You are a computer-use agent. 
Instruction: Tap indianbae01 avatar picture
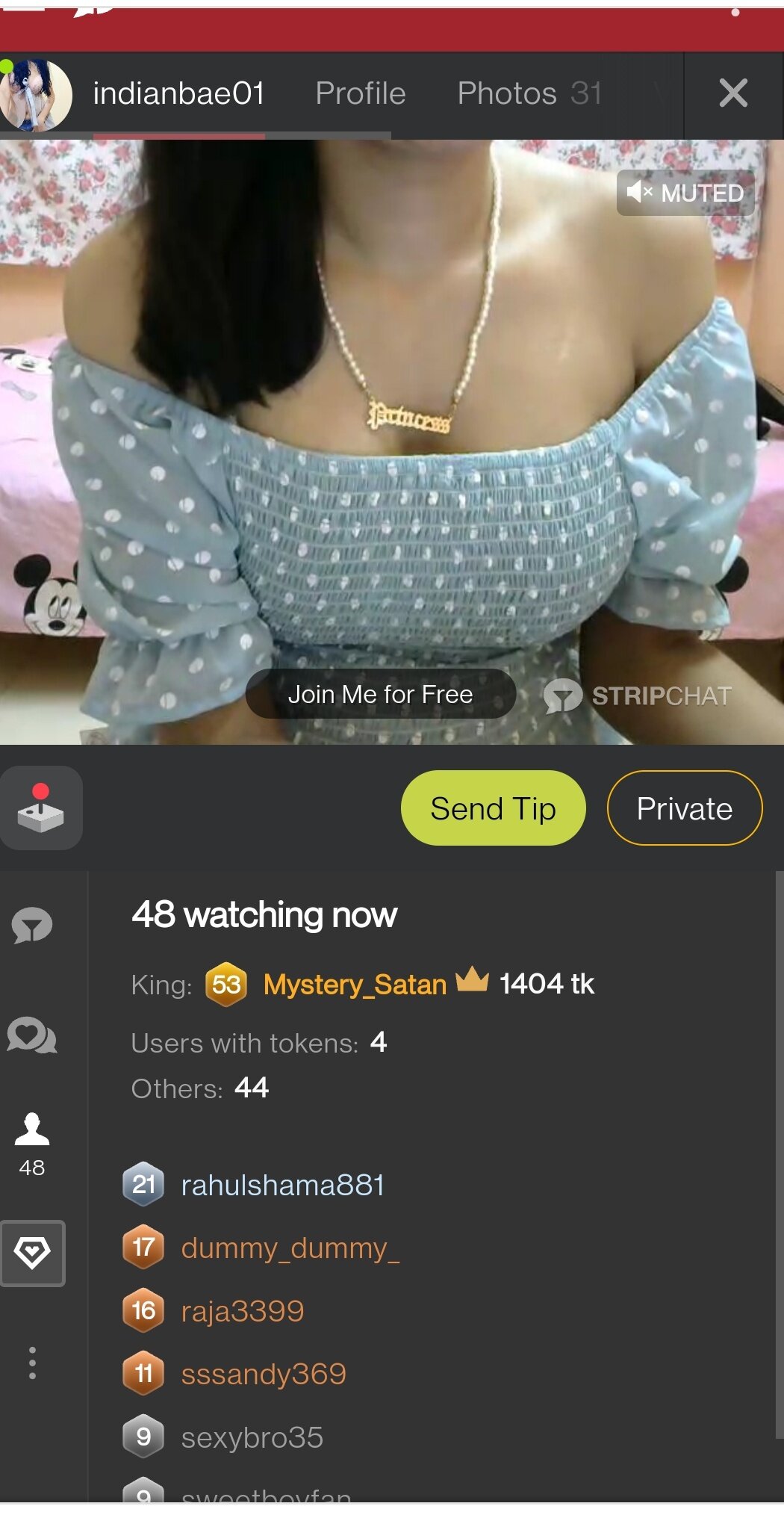point(36,95)
